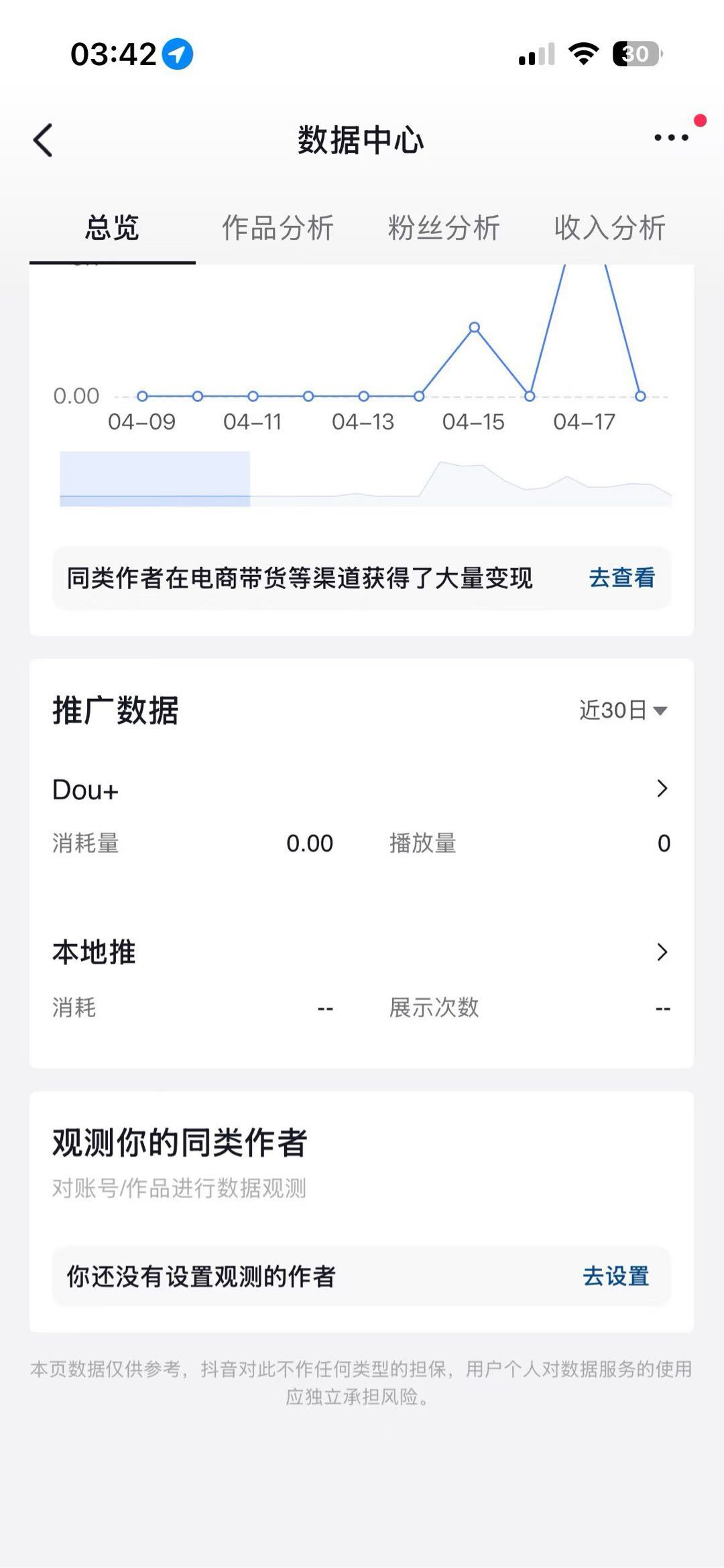Viewport: 724px width, 1568px height.
Task: Open the 本地推 promotion details
Action: (x=361, y=952)
